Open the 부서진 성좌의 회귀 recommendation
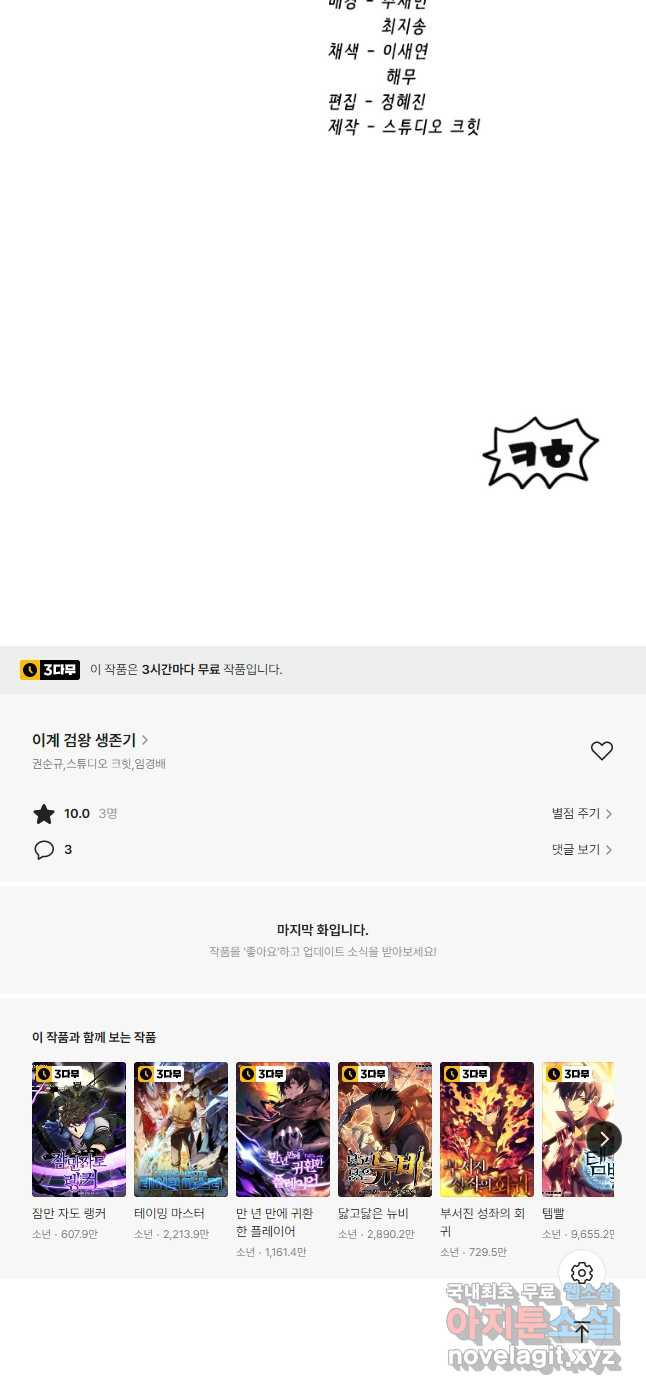The image size is (646, 1395). tap(487, 1129)
